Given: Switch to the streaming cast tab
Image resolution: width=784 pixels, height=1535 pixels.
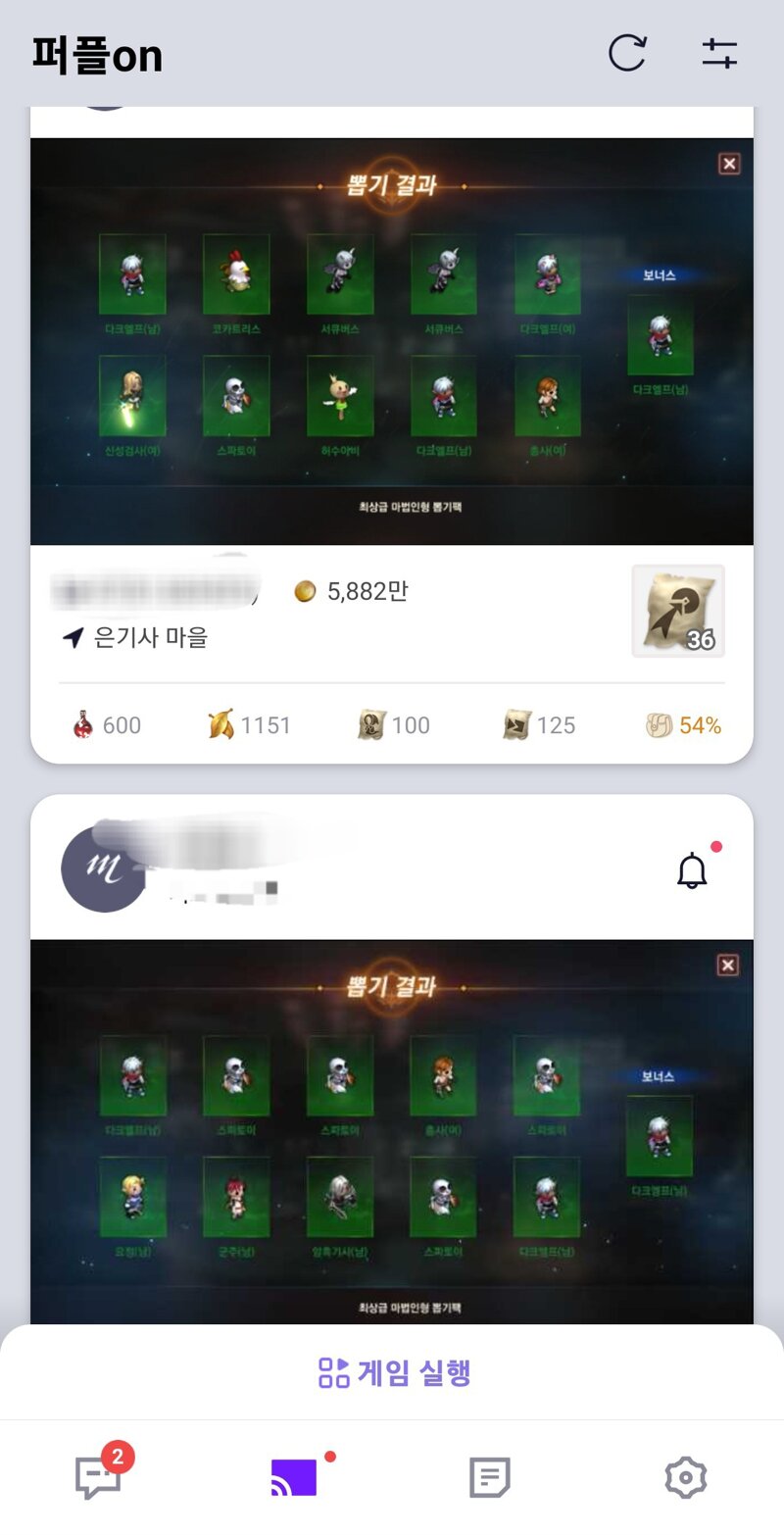Looking at the screenshot, I should (294, 1476).
